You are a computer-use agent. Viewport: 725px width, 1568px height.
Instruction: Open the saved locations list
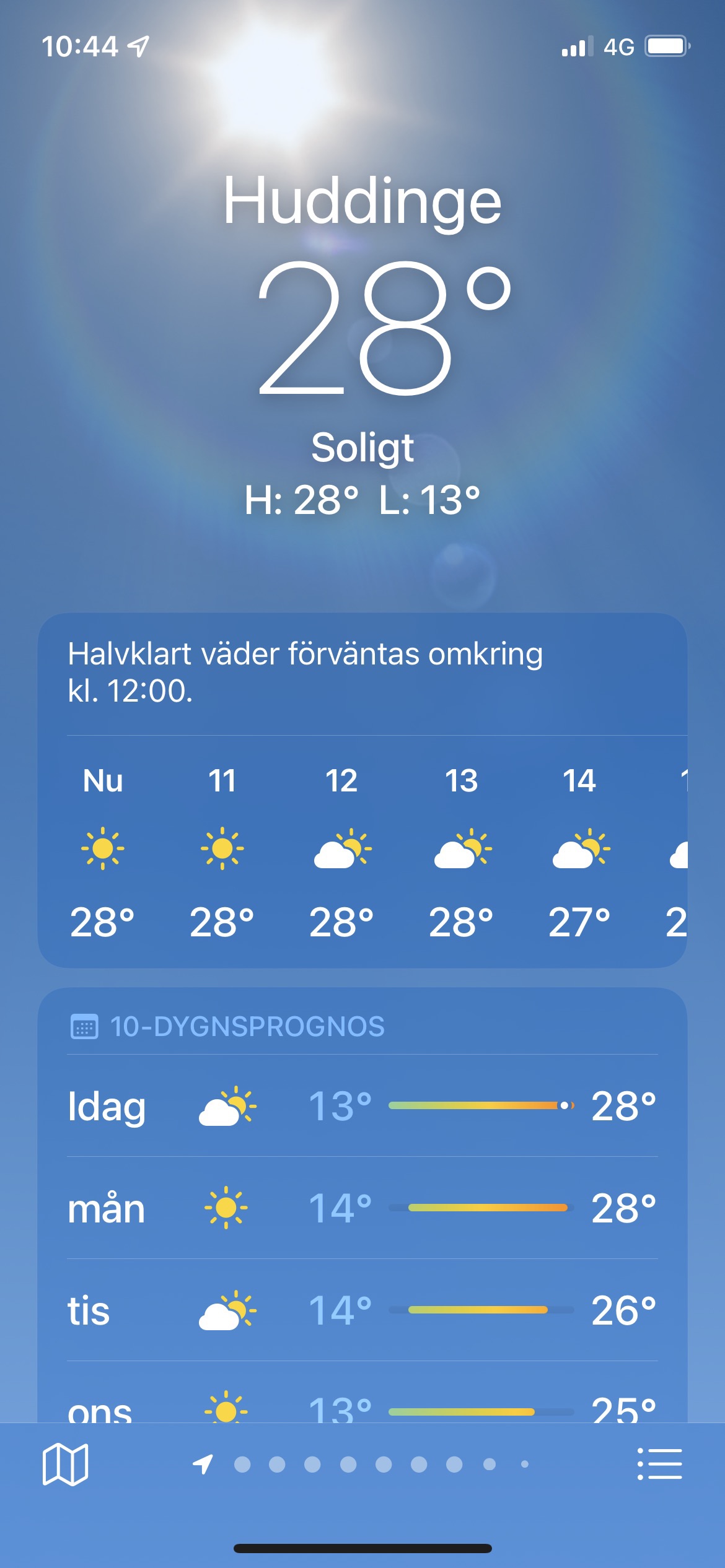[659, 1464]
